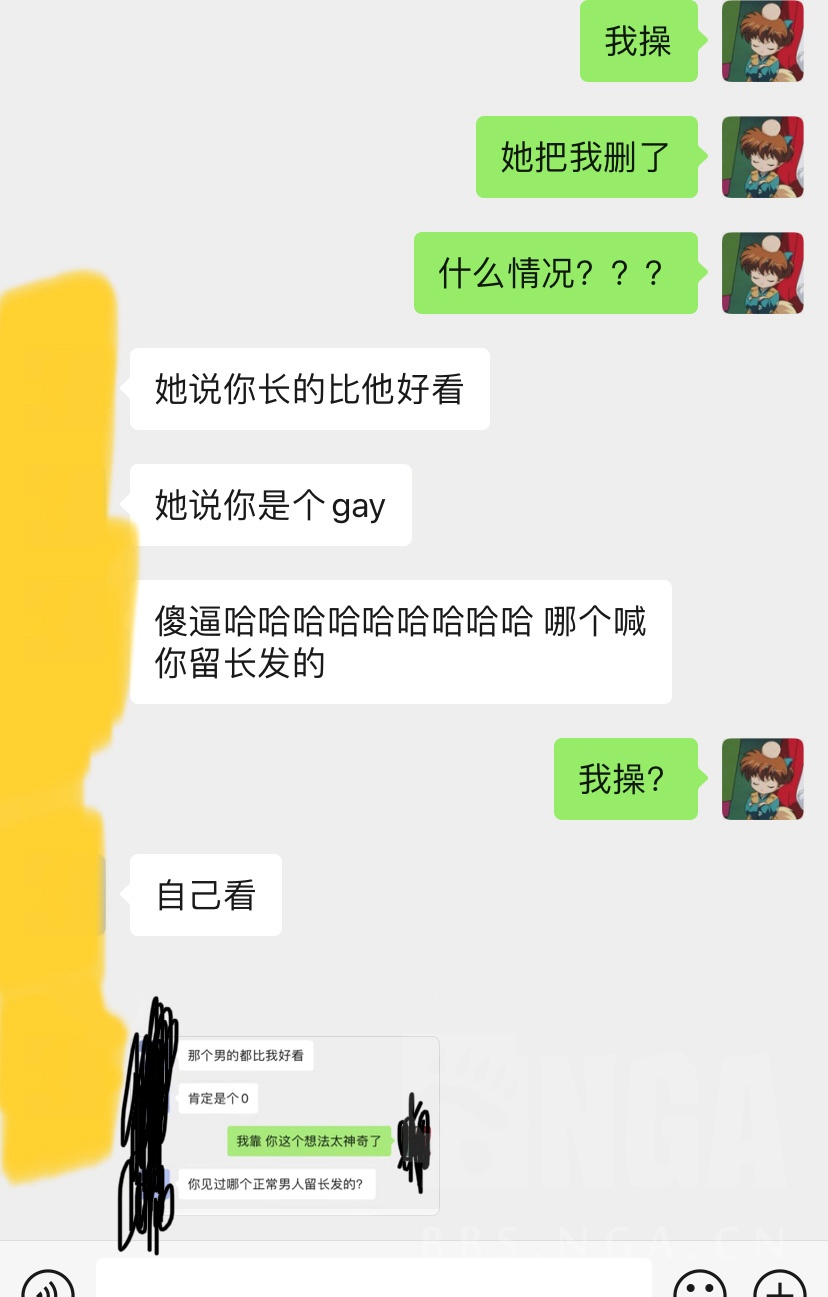Open the plus attachments menu
The width and height of the screenshot is (828, 1297).
[779, 1286]
